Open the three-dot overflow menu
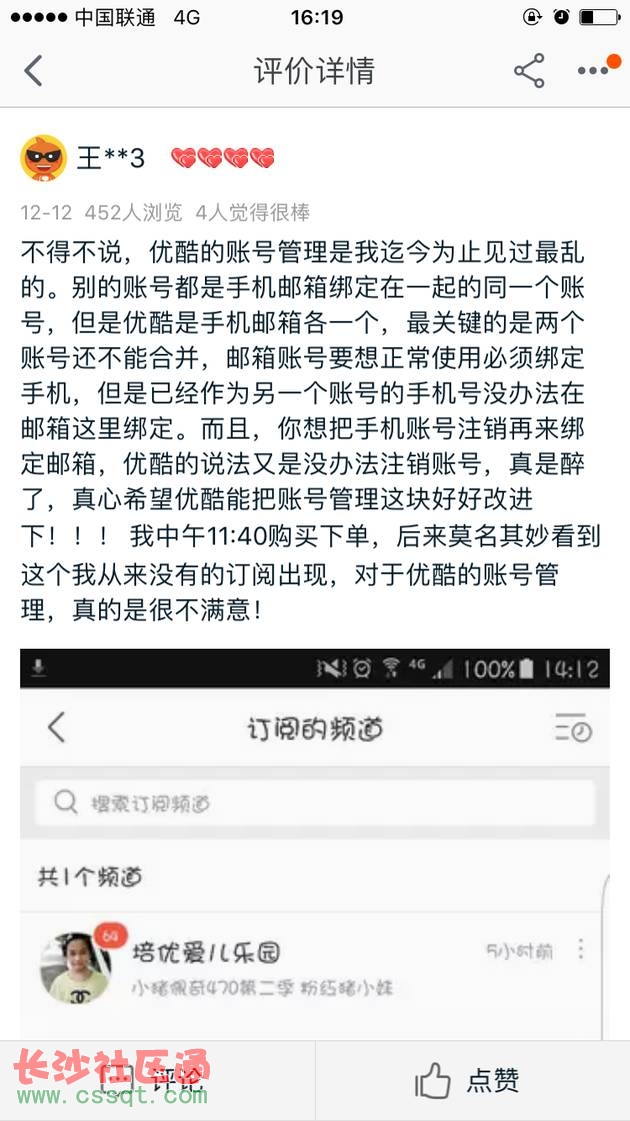The image size is (630, 1121). [593, 71]
